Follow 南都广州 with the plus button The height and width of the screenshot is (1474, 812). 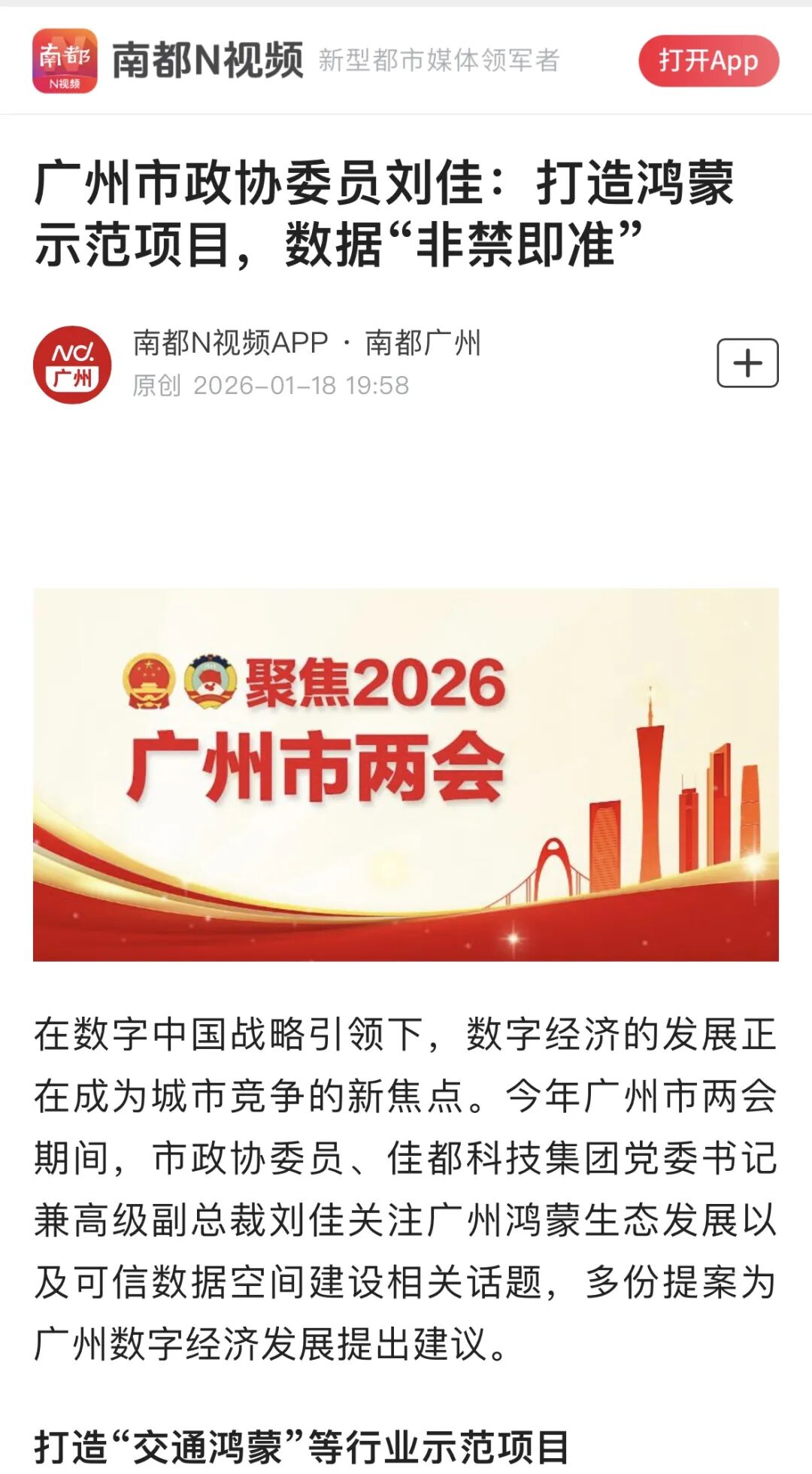pyautogui.click(x=747, y=363)
